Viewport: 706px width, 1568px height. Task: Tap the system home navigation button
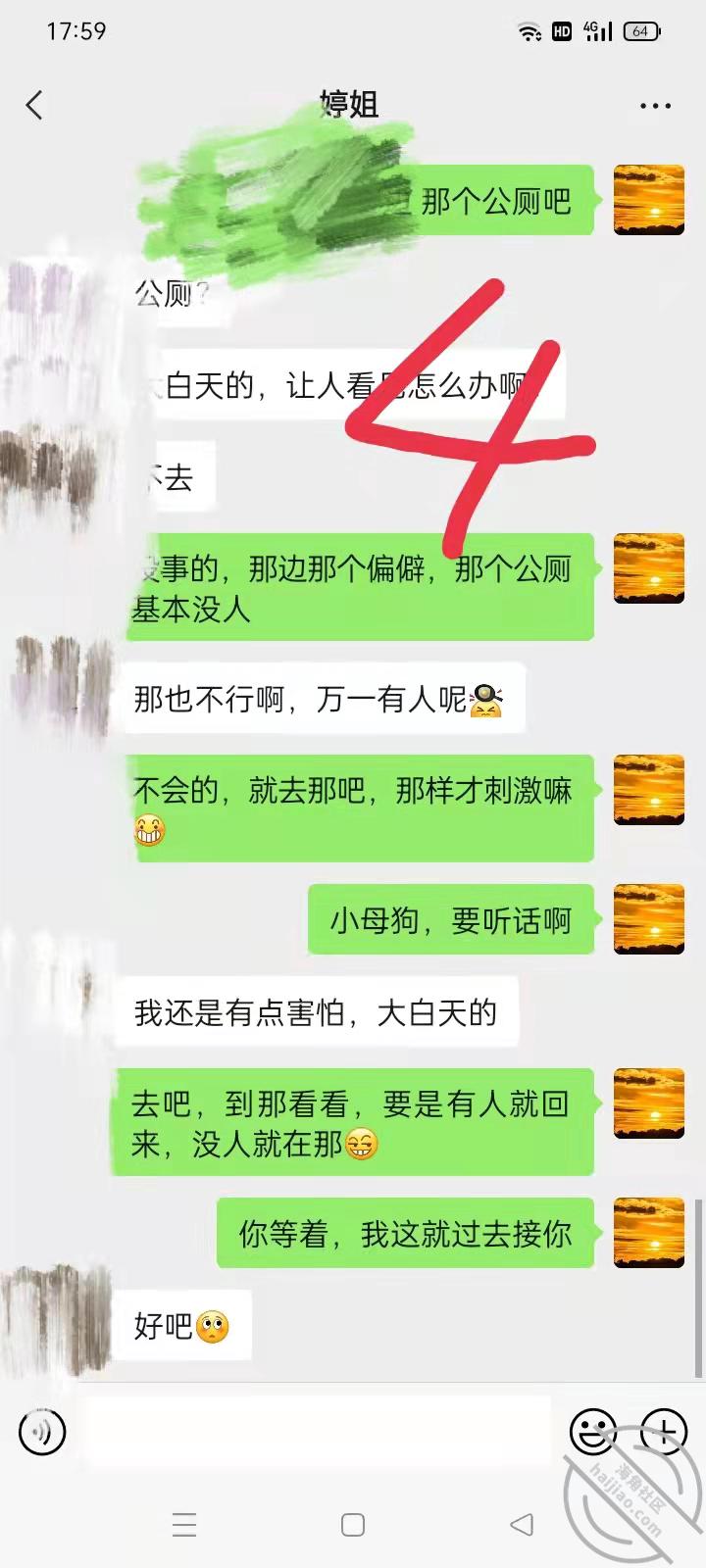353,1524
